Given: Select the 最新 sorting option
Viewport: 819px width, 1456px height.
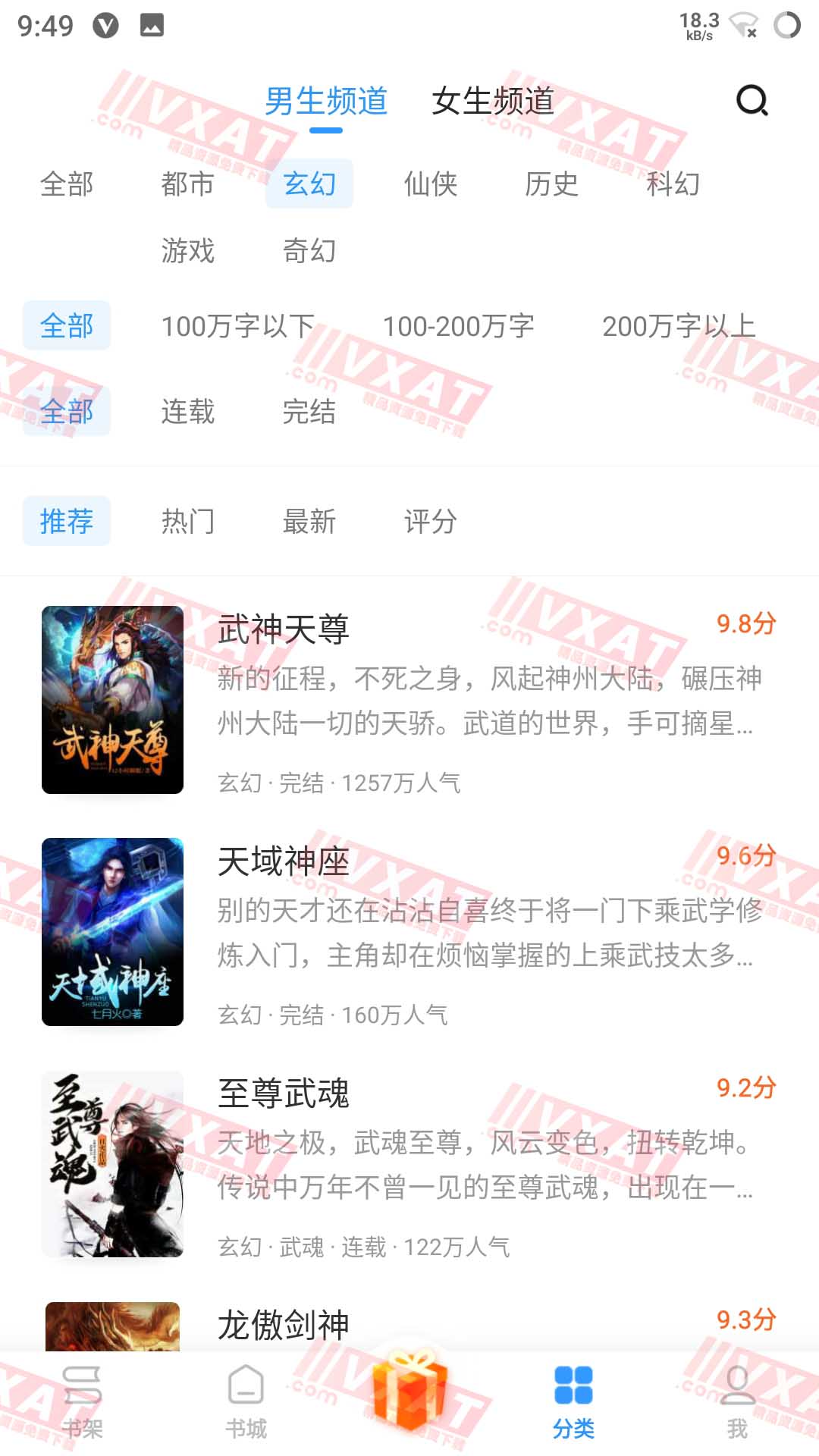Looking at the screenshot, I should (x=309, y=521).
